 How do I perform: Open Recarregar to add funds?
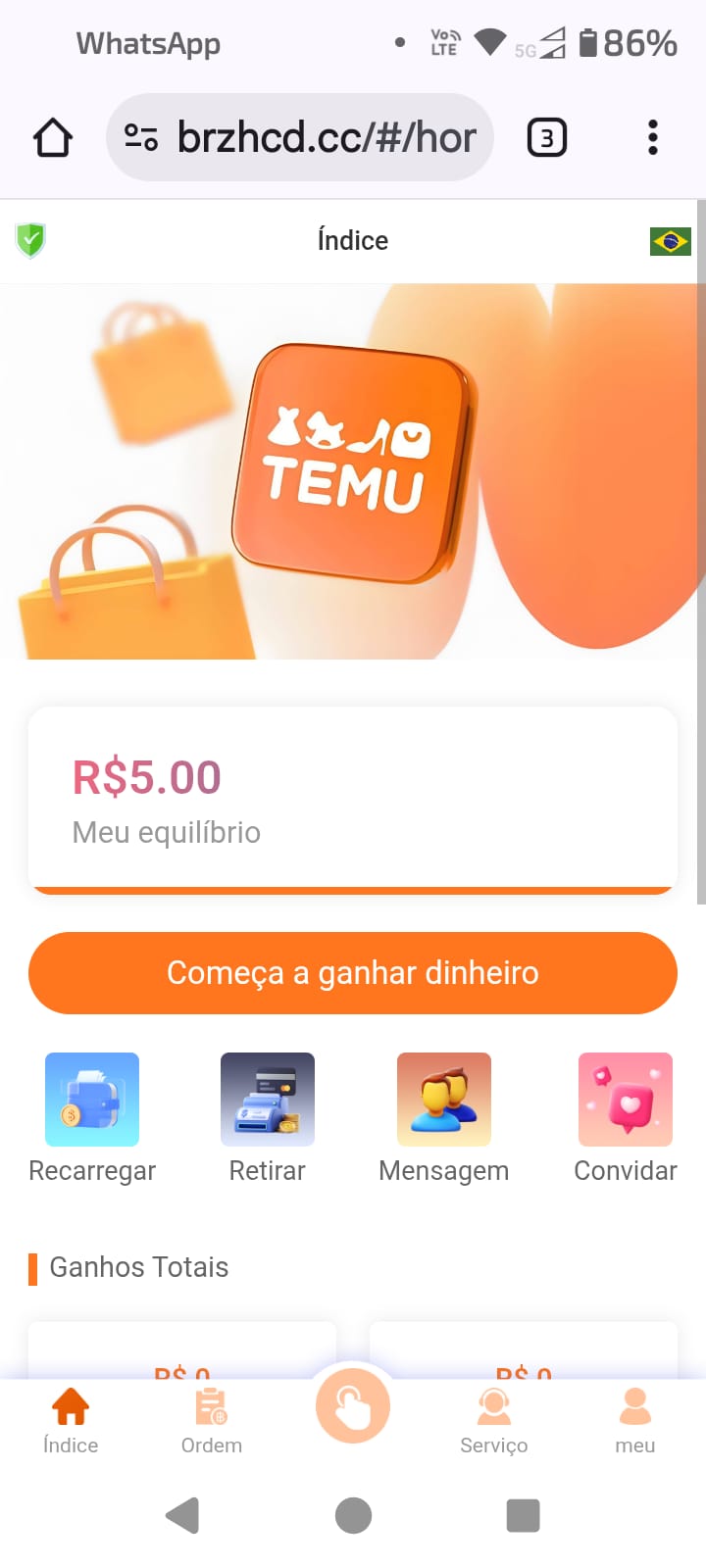(x=92, y=1100)
